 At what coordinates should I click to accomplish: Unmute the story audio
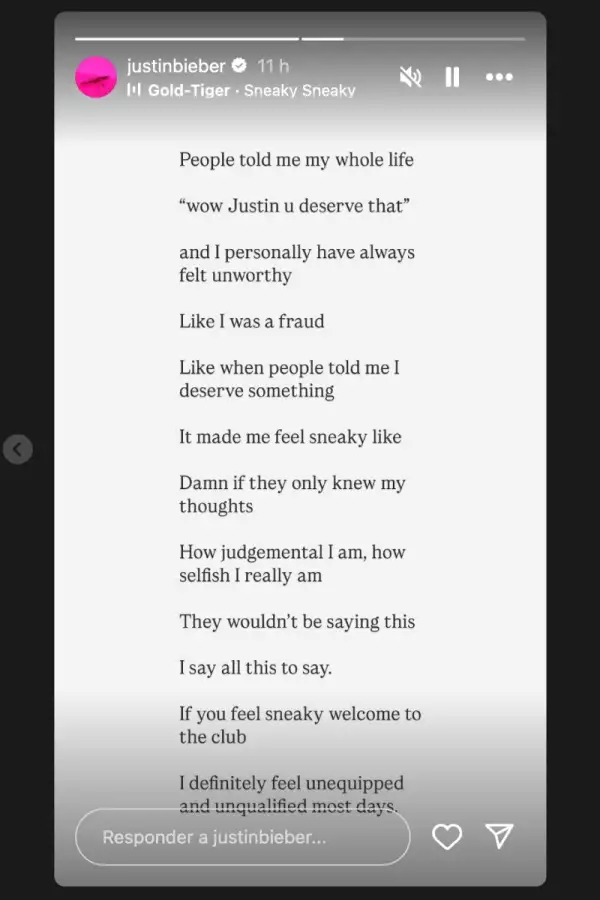(410, 77)
